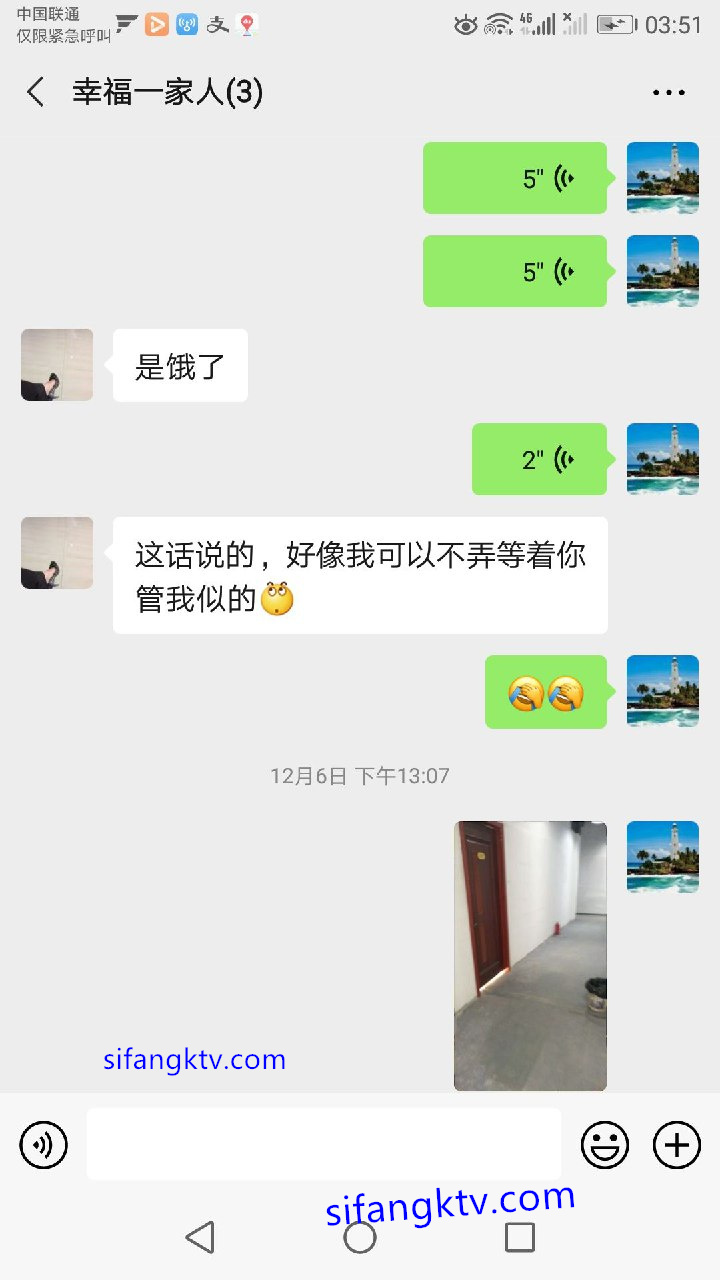Show recent apps via the square button
Viewport: 720px width, 1280px height.
[x=520, y=1237]
